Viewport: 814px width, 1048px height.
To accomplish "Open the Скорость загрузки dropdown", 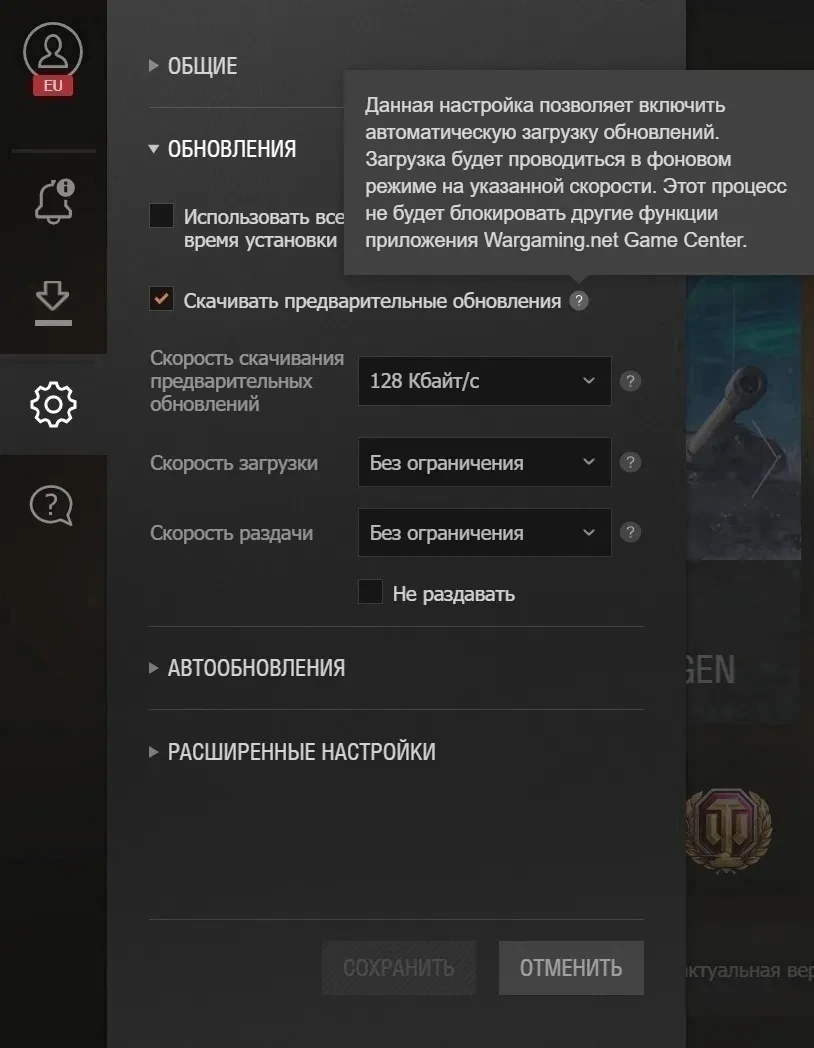I will click(484, 463).
